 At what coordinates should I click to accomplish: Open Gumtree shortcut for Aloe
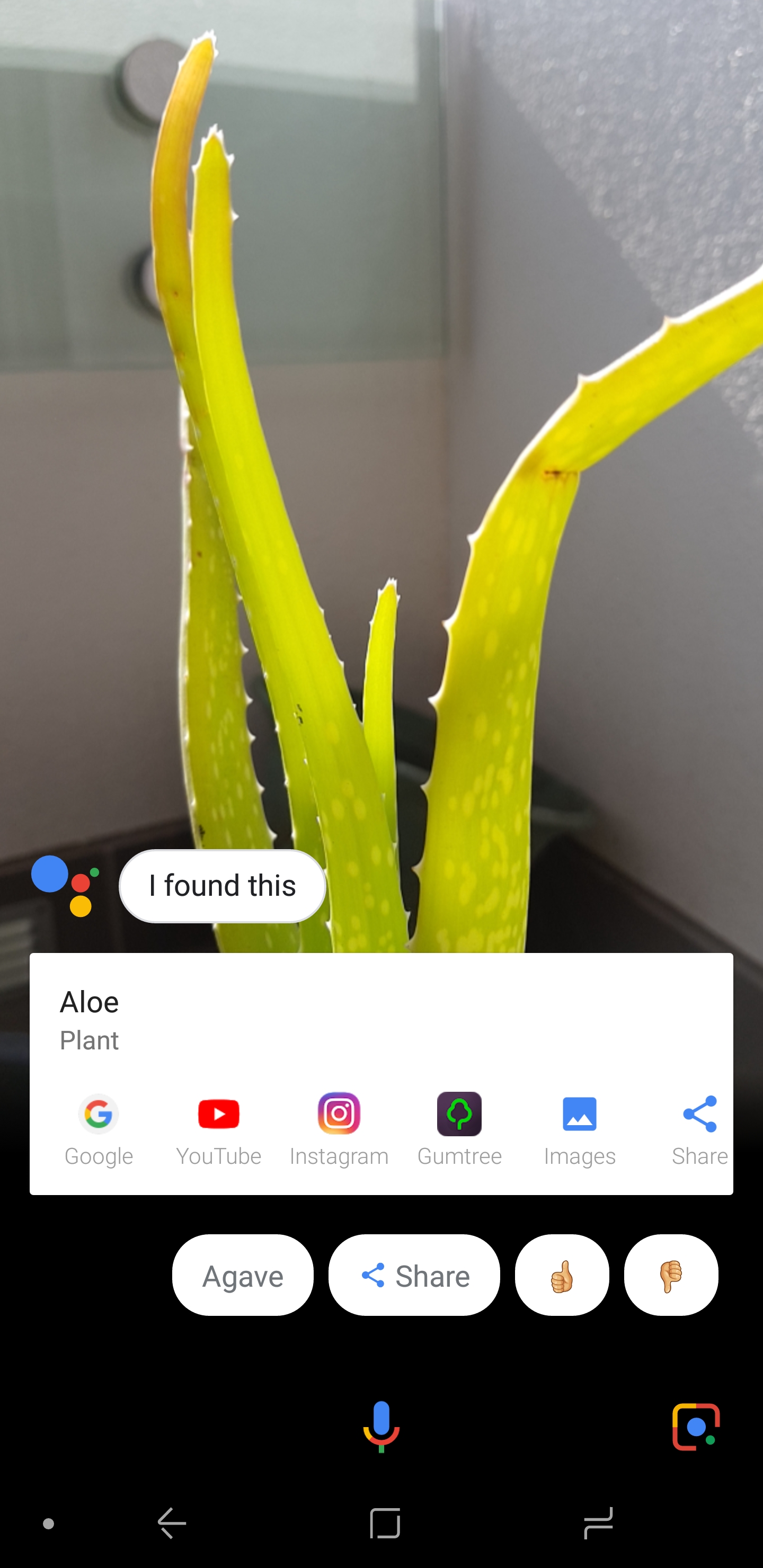click(459, 1130)
